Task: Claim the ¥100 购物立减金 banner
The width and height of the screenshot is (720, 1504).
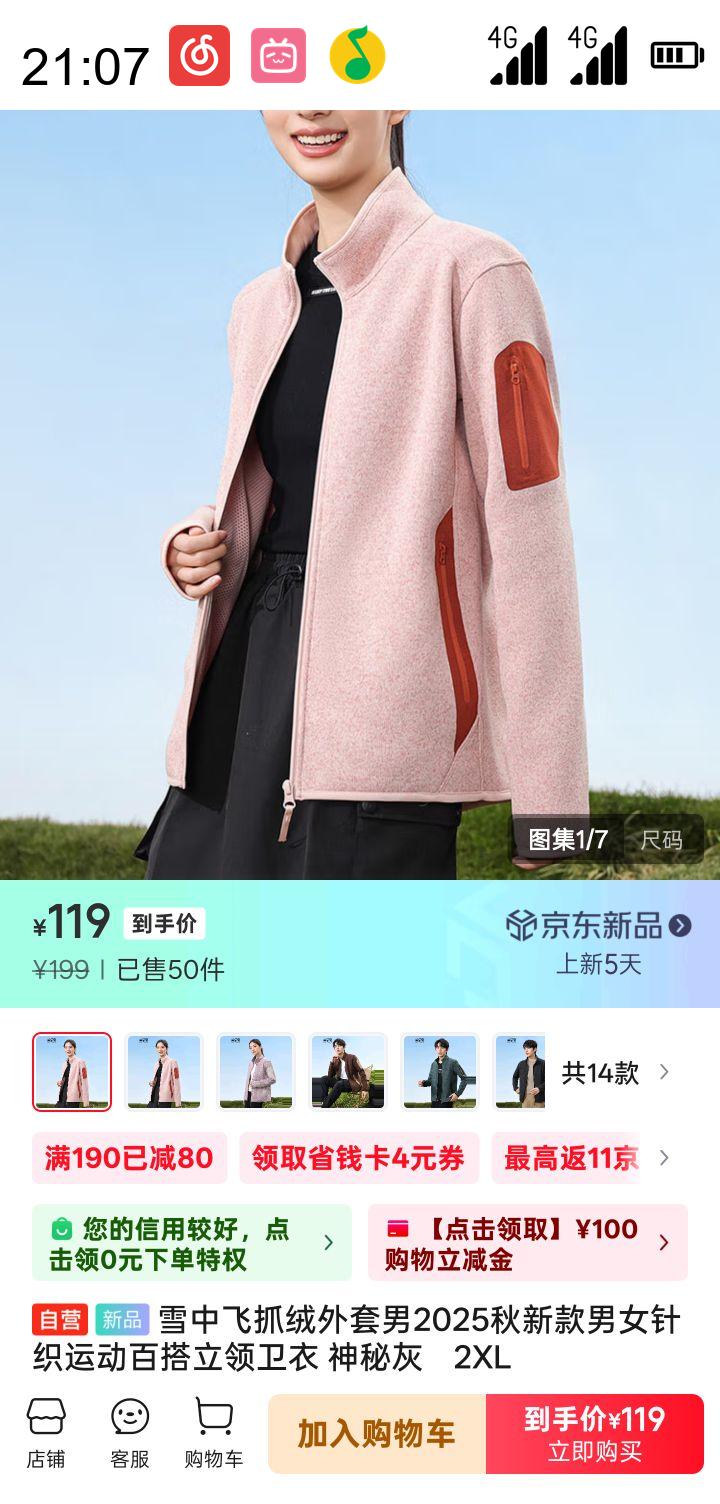Action: 527,1243
